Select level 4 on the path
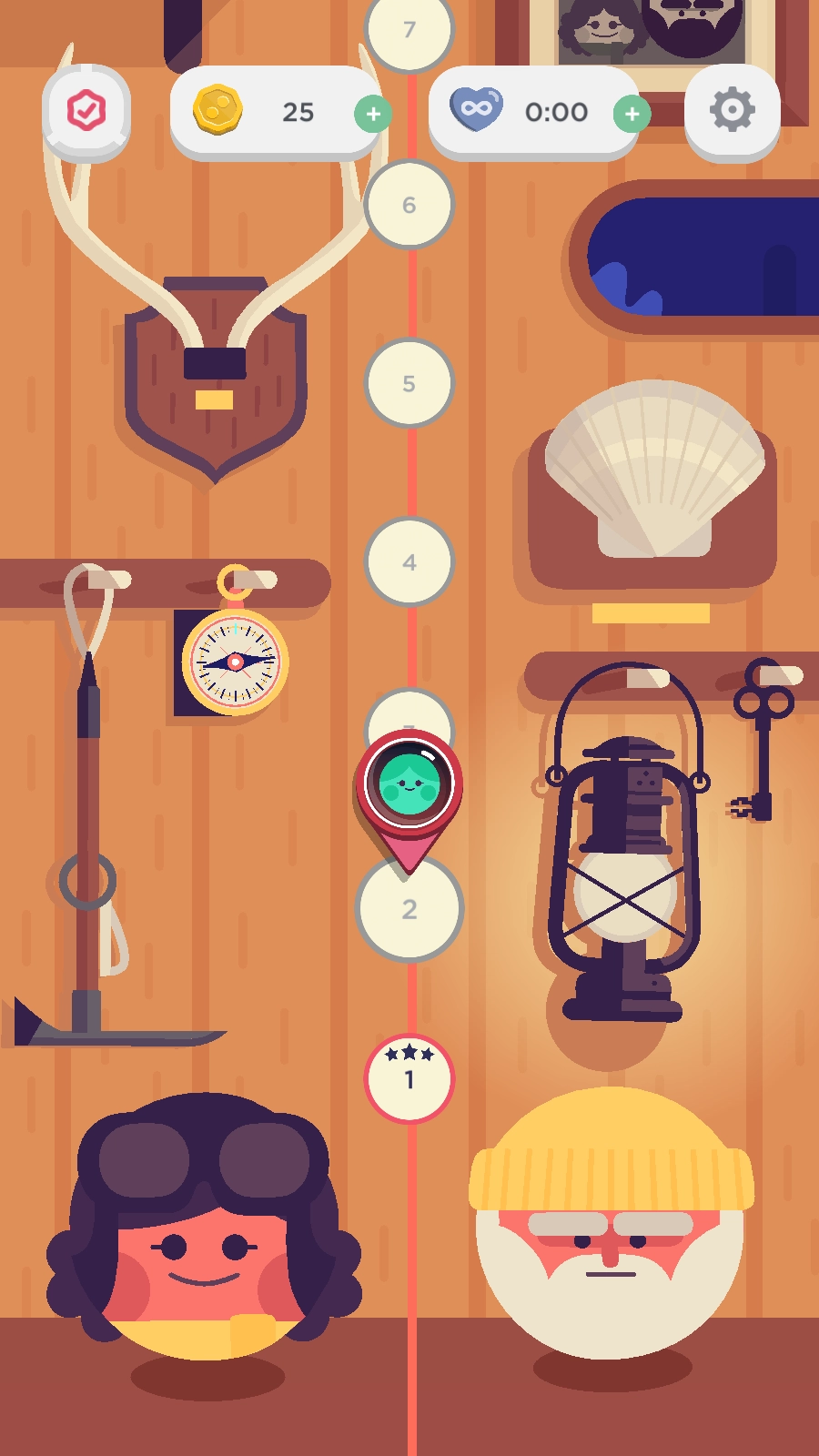This screenshot has height=1456, width=819. 409,562
